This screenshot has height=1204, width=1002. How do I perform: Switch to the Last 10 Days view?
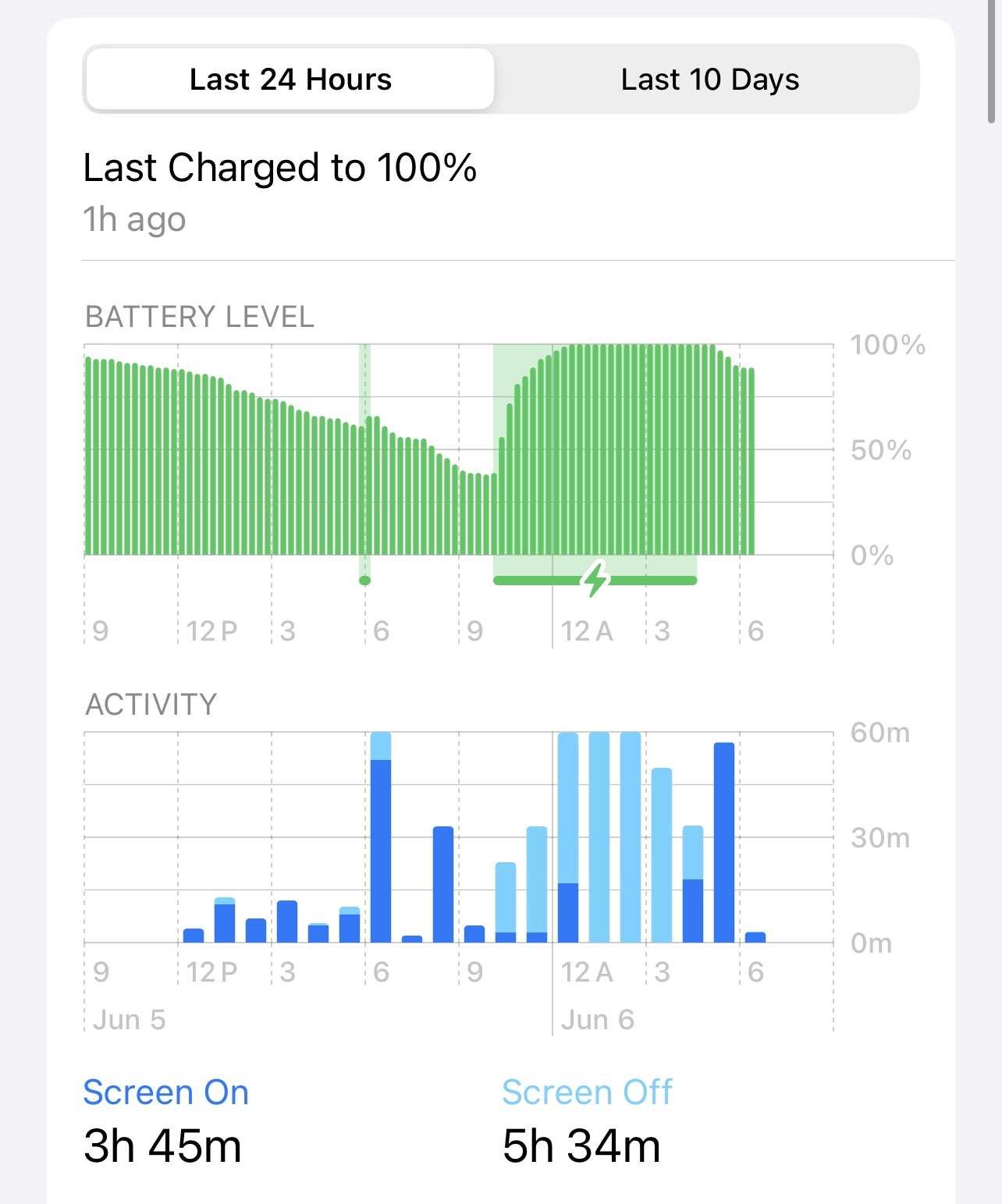[x=709, y=80]
